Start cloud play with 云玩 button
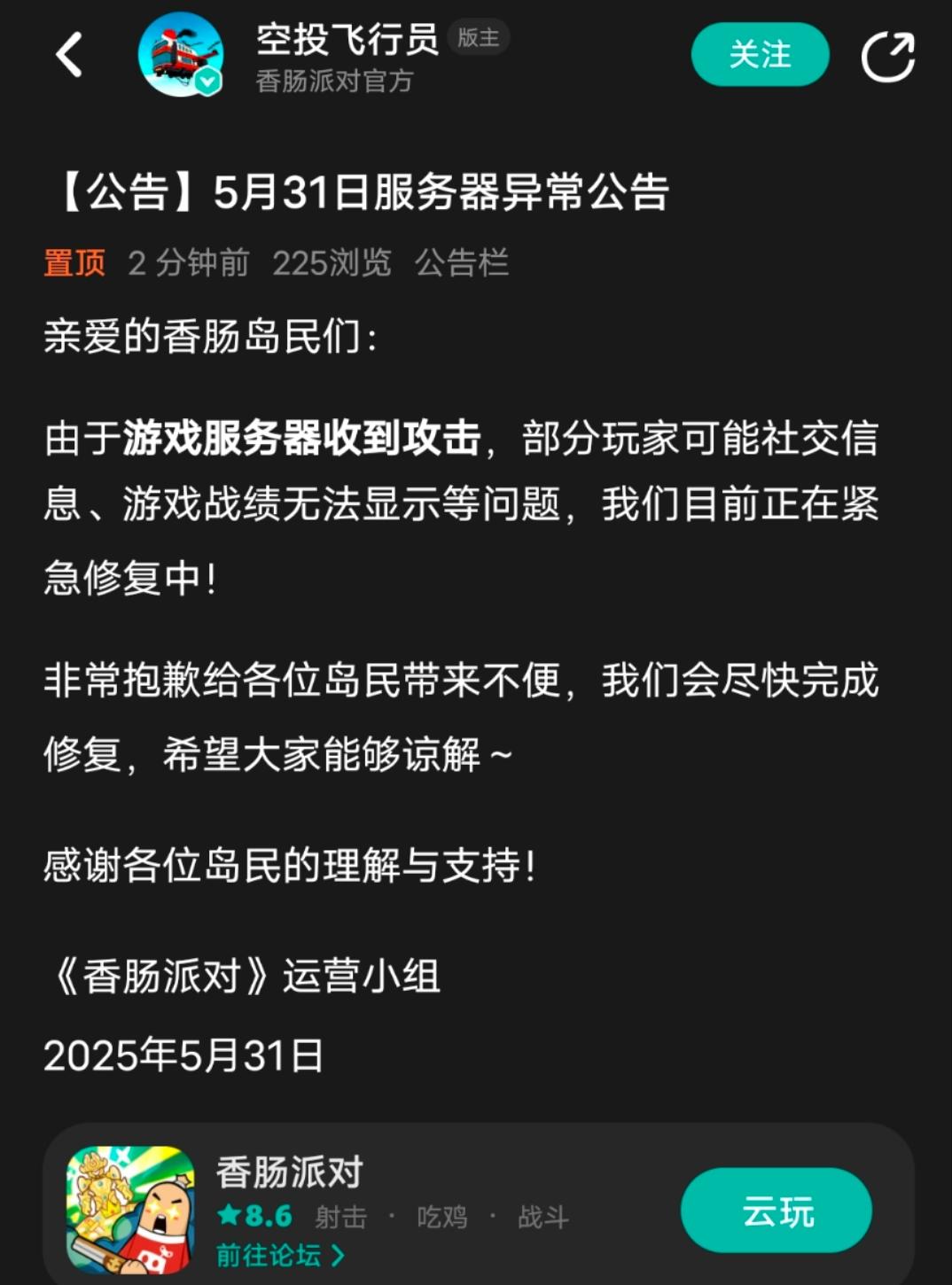952x1285 pixels. [776, 1211]
